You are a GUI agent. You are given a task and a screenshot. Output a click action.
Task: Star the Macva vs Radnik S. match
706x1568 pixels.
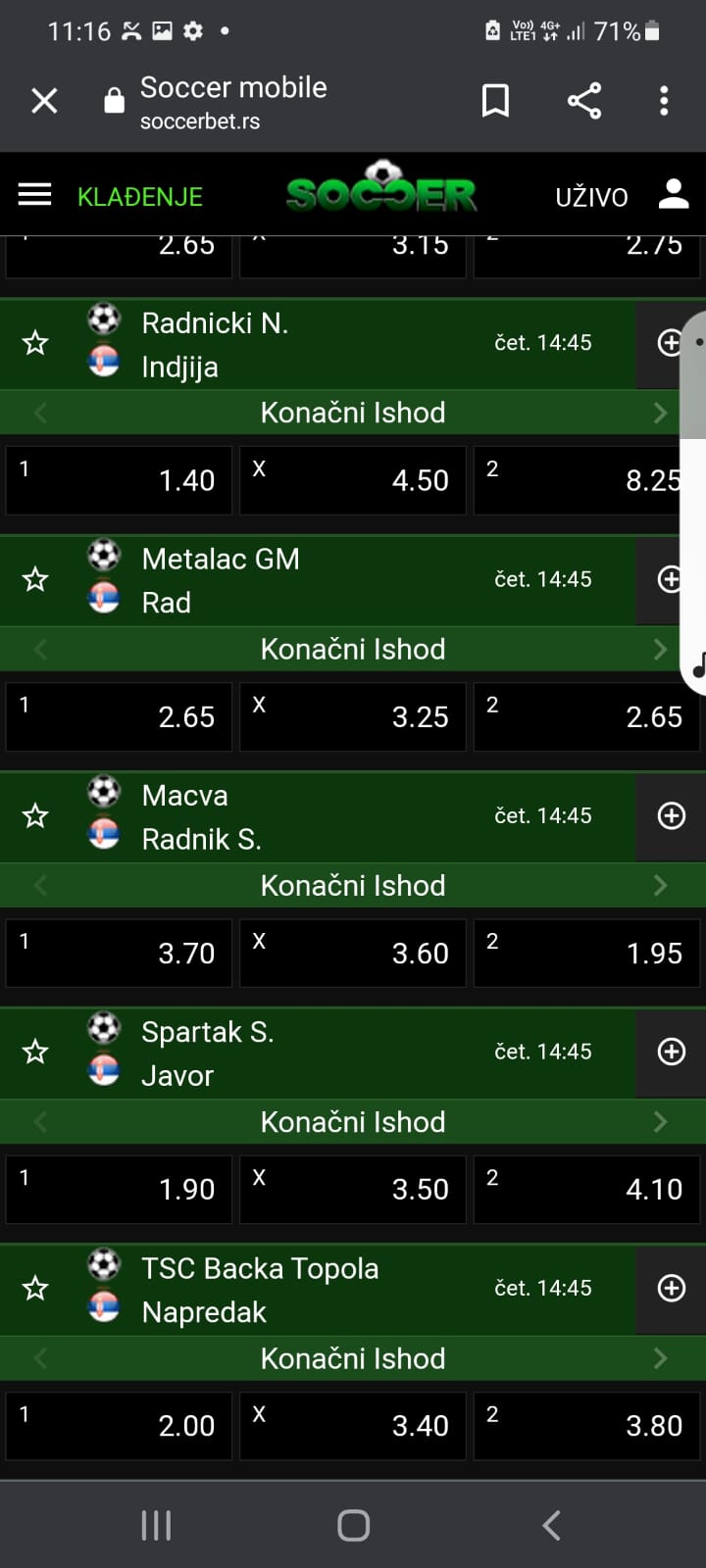pos(35,815)
